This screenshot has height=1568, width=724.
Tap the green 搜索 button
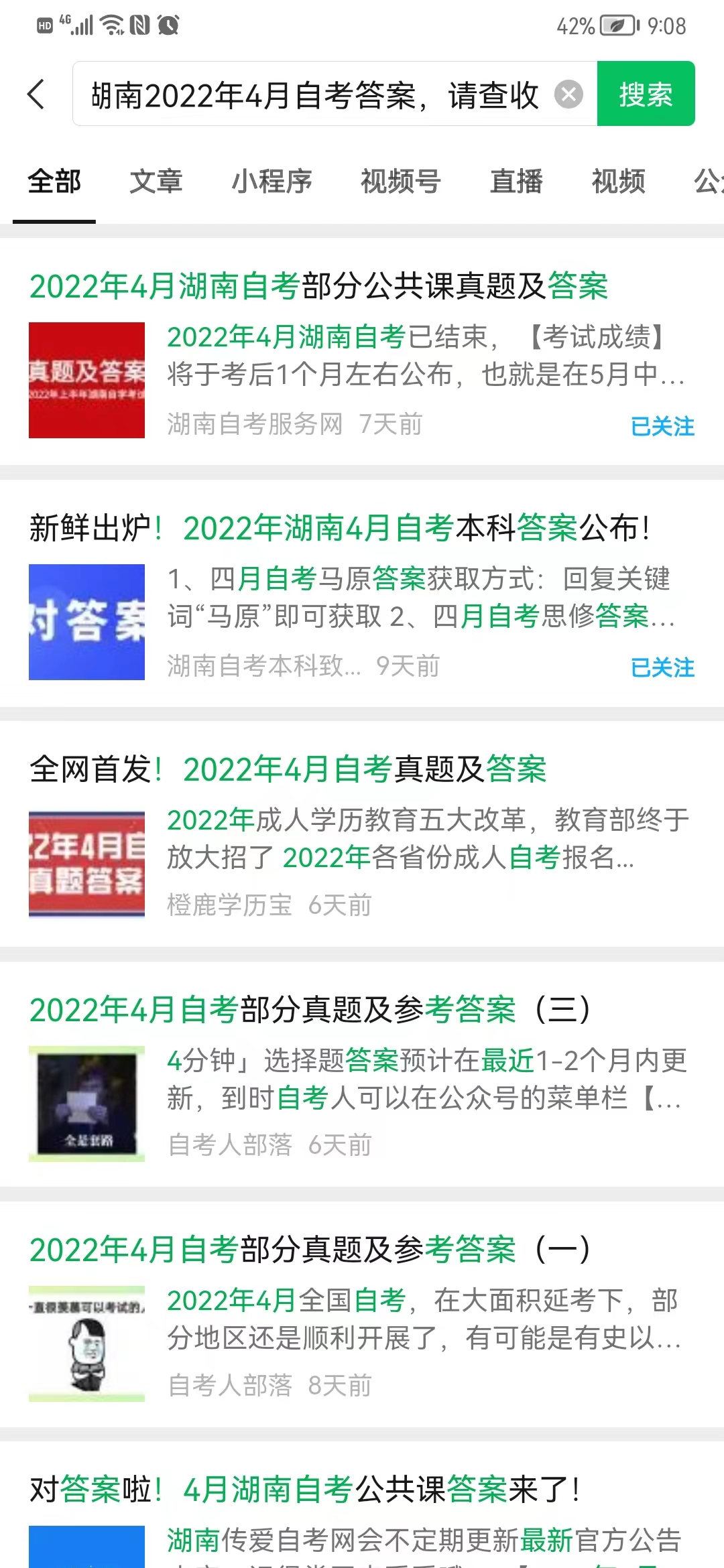click(646, 94)
